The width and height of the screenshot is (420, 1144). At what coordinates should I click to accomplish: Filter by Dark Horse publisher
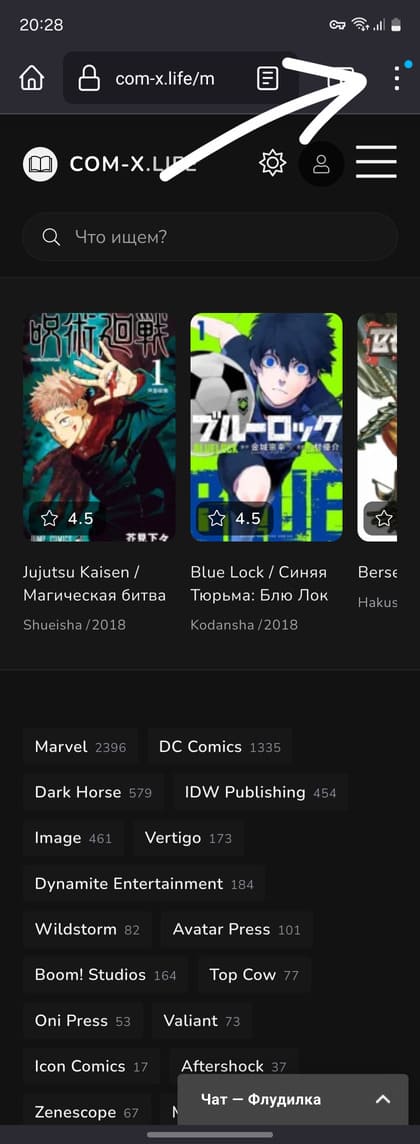[93, 792]
